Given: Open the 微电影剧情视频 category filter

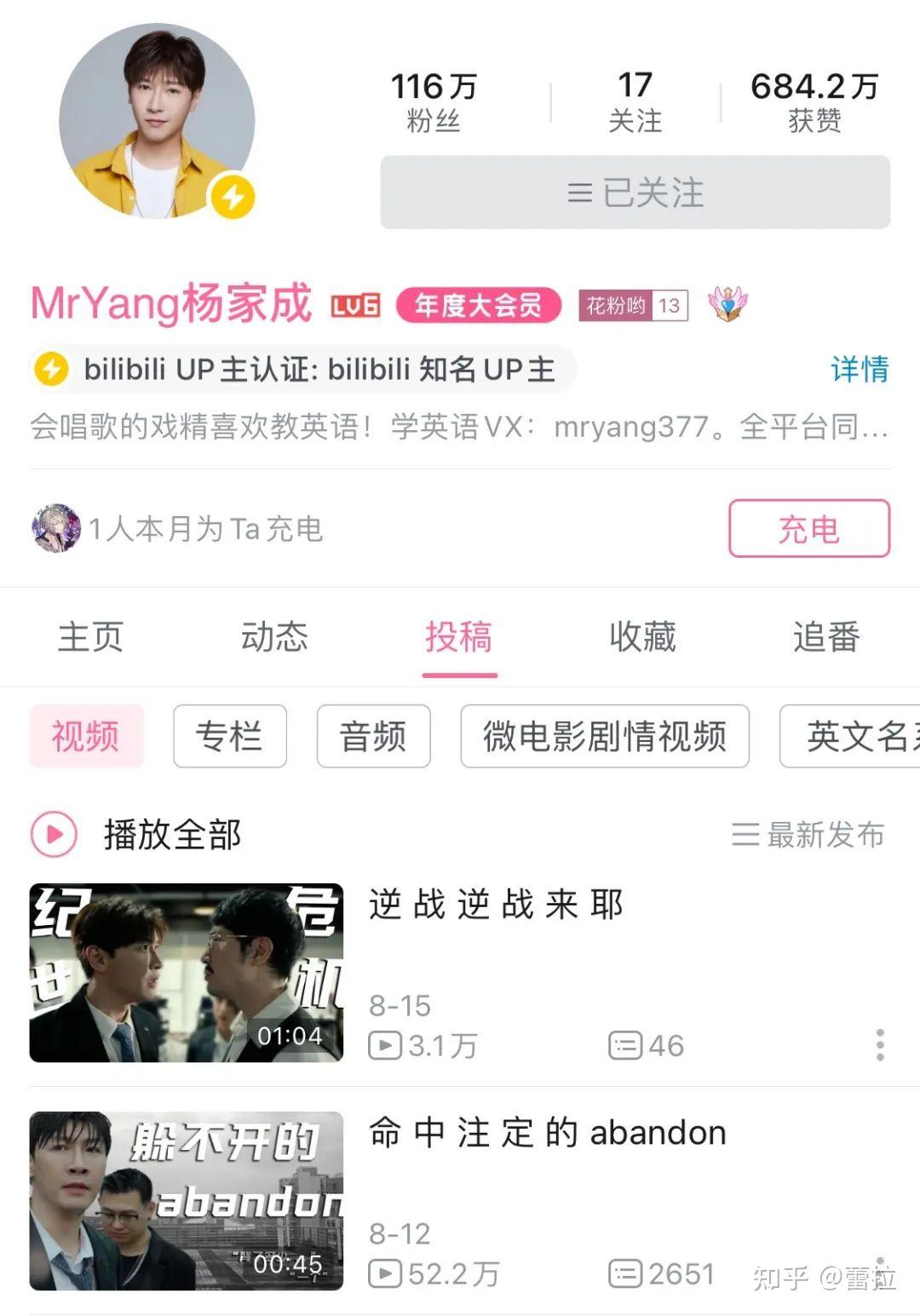Looking at the screenshot, I should [x=607, y=737].
